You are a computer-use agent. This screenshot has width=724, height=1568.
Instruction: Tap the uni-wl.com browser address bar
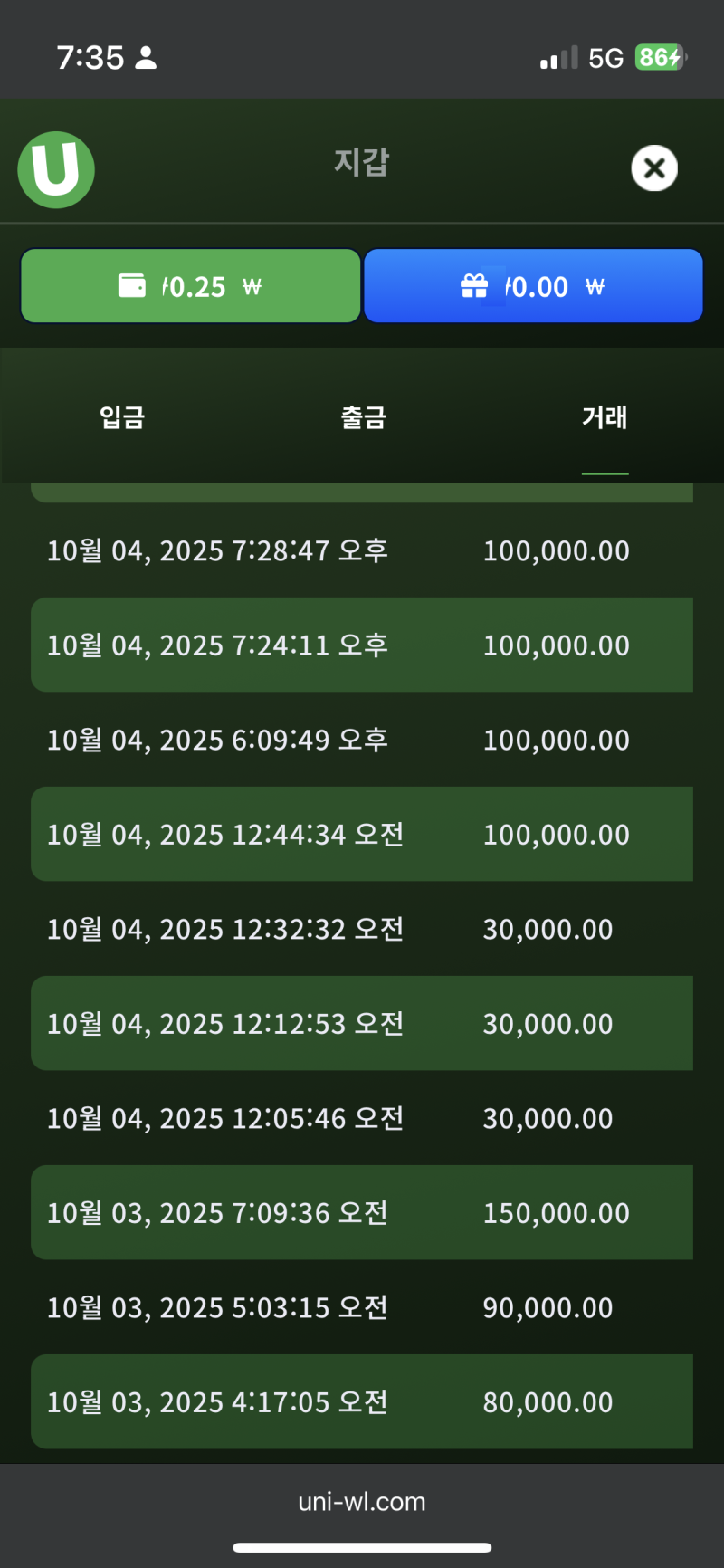(362, 1502)
